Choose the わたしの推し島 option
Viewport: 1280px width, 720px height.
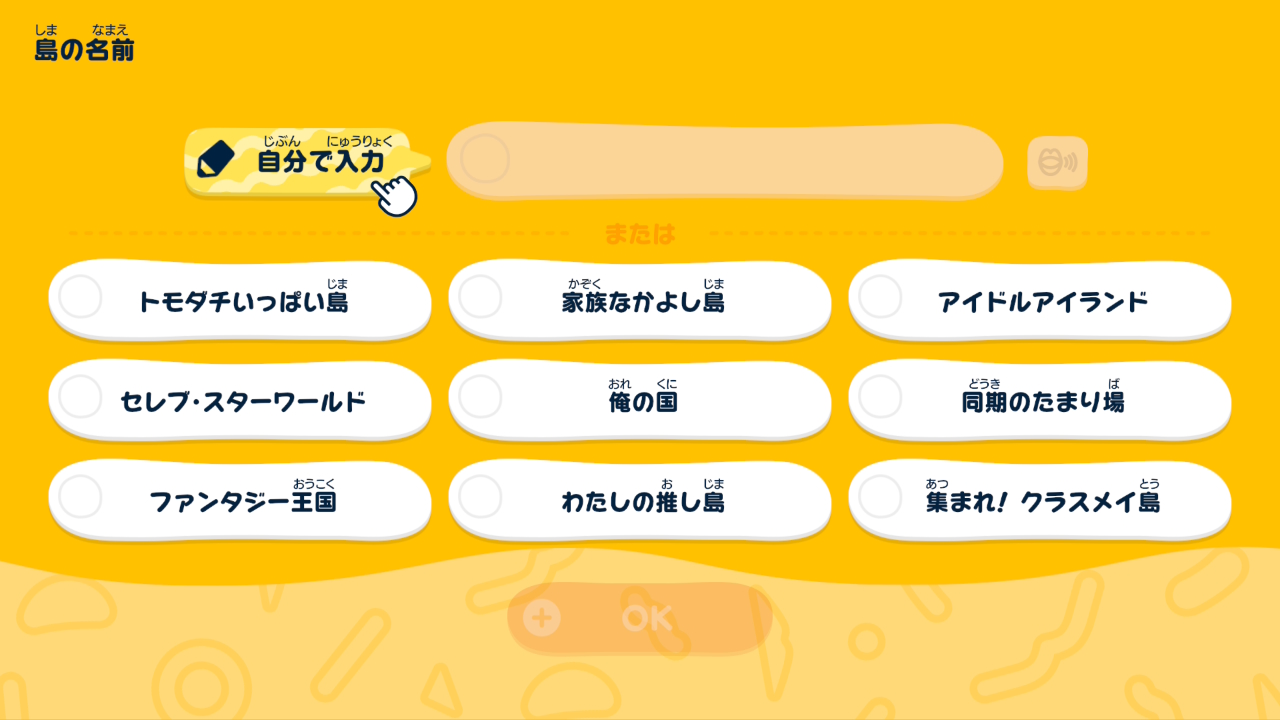(640, 499)
